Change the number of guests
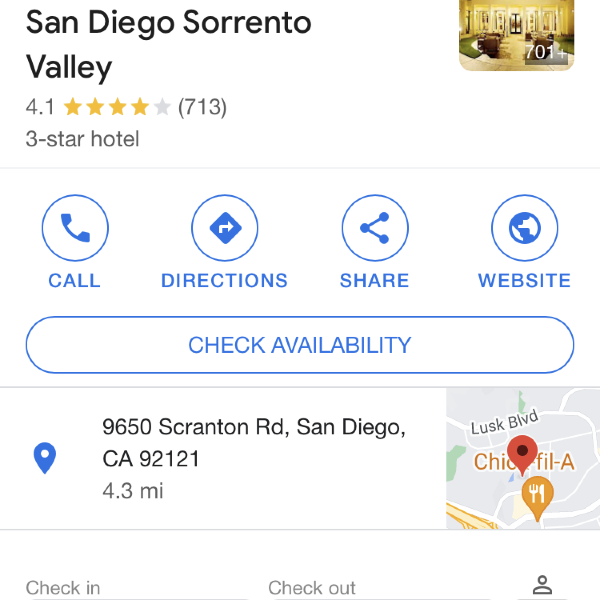 [542, 585]
